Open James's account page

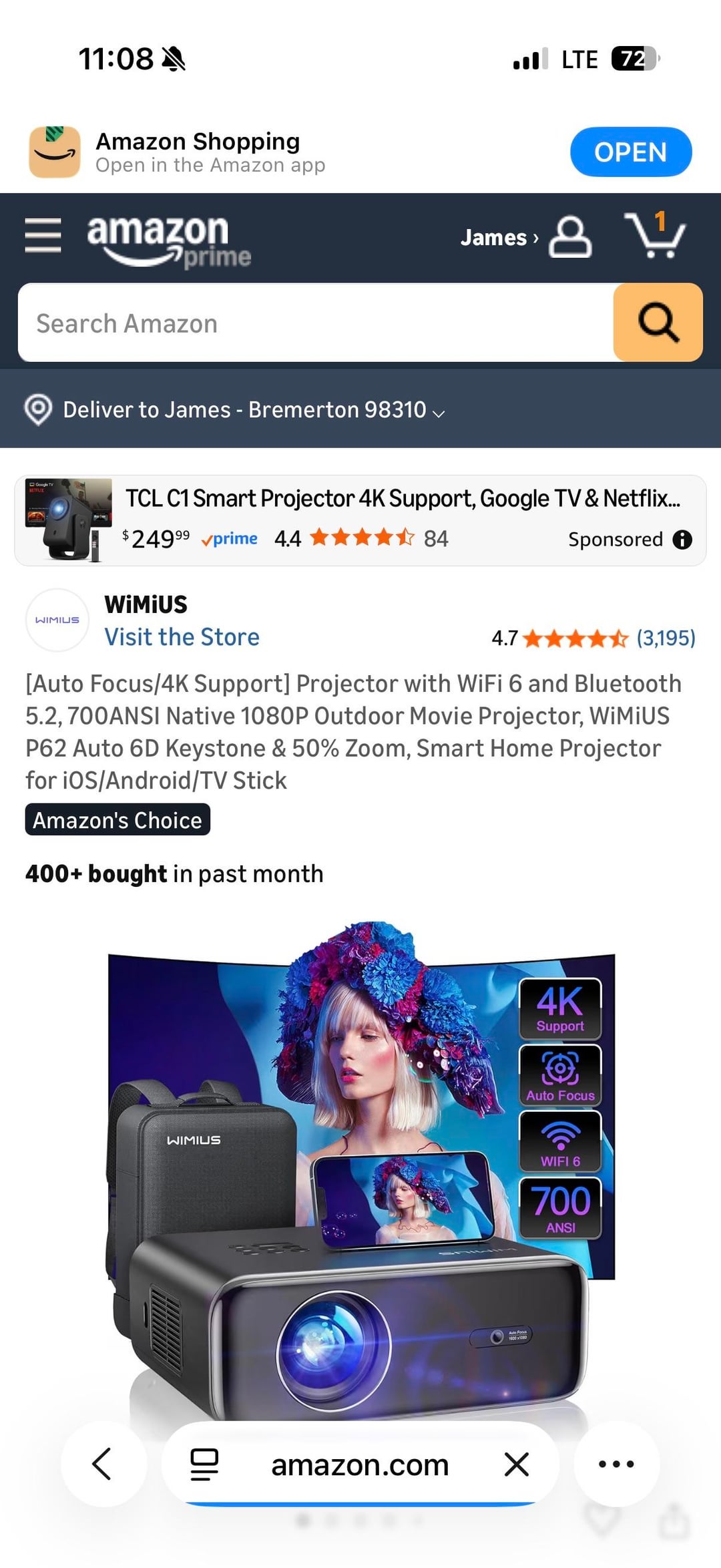(x=525, y=237)
